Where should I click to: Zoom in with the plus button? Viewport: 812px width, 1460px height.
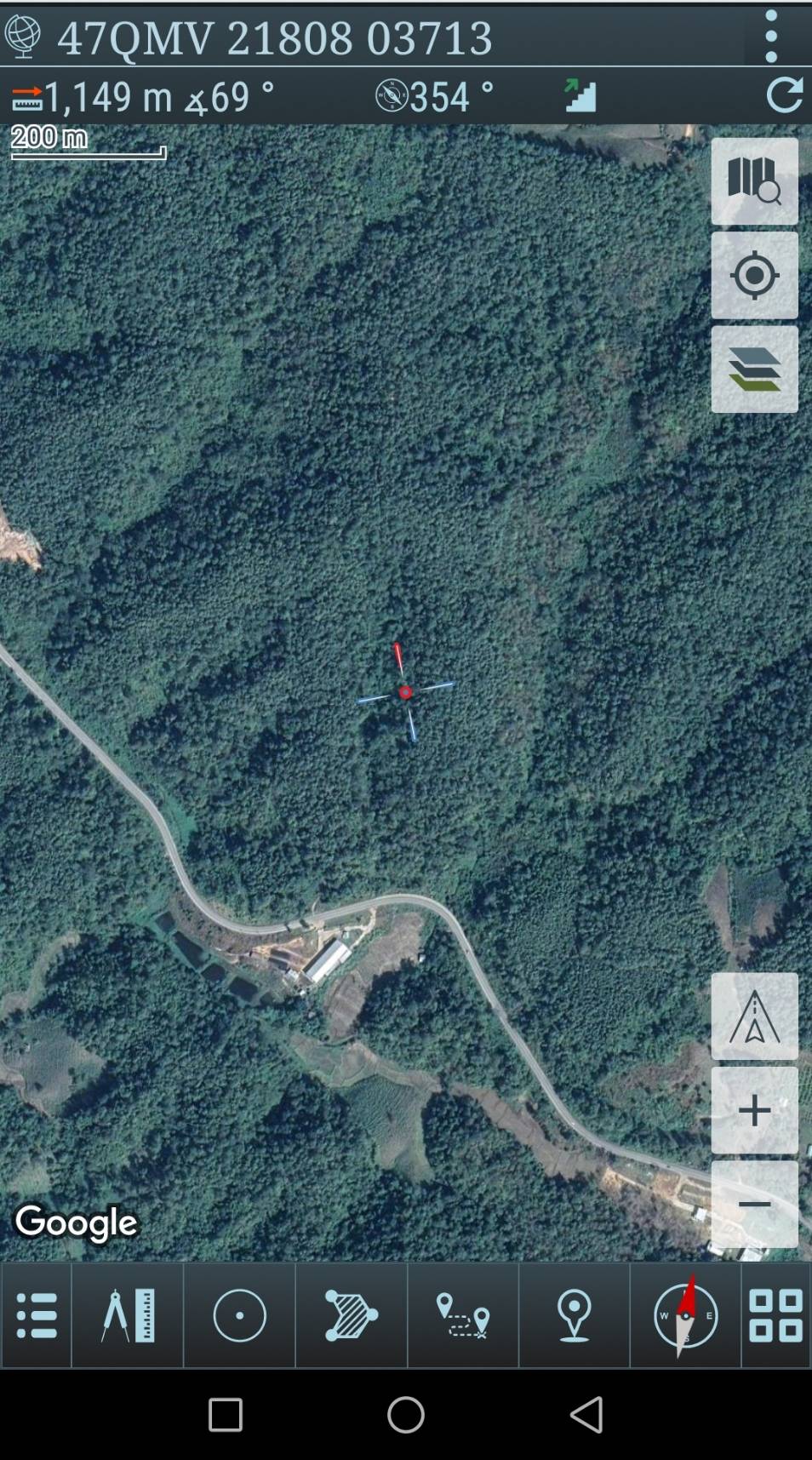coord(754,1111)
